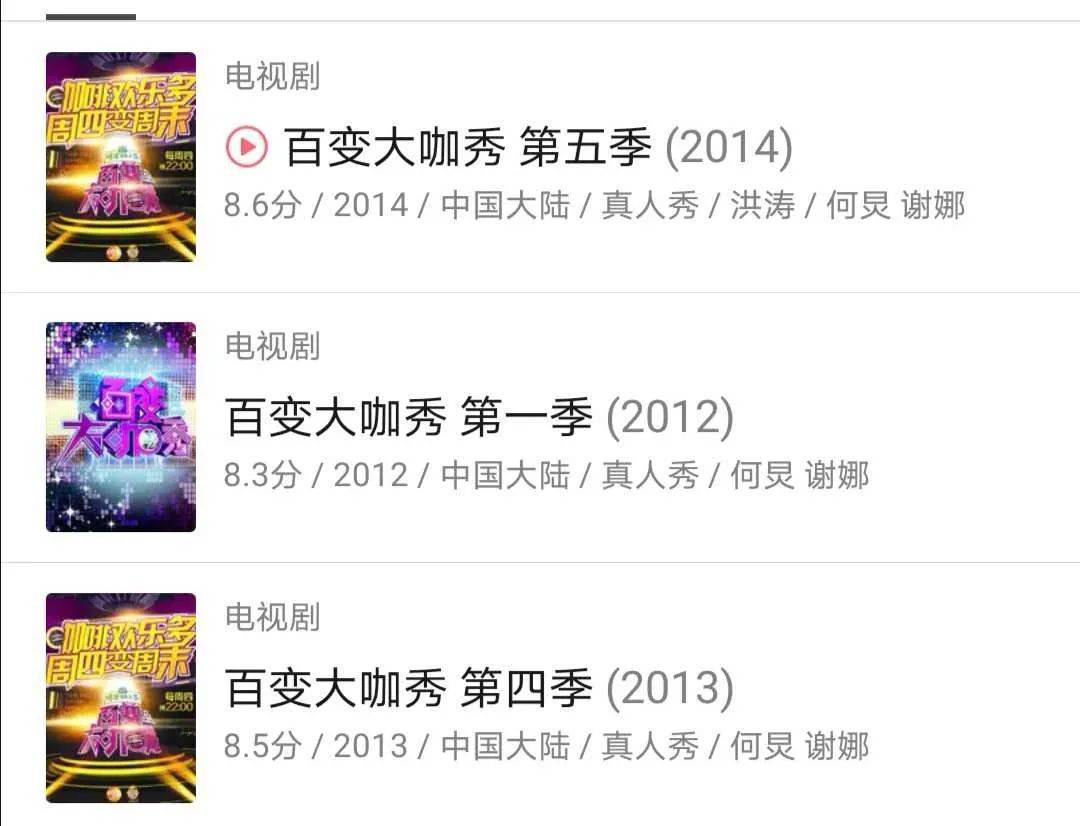
Task: View the poster of 百变大咖秀 第一季
Action: click(x=121, y=427)
